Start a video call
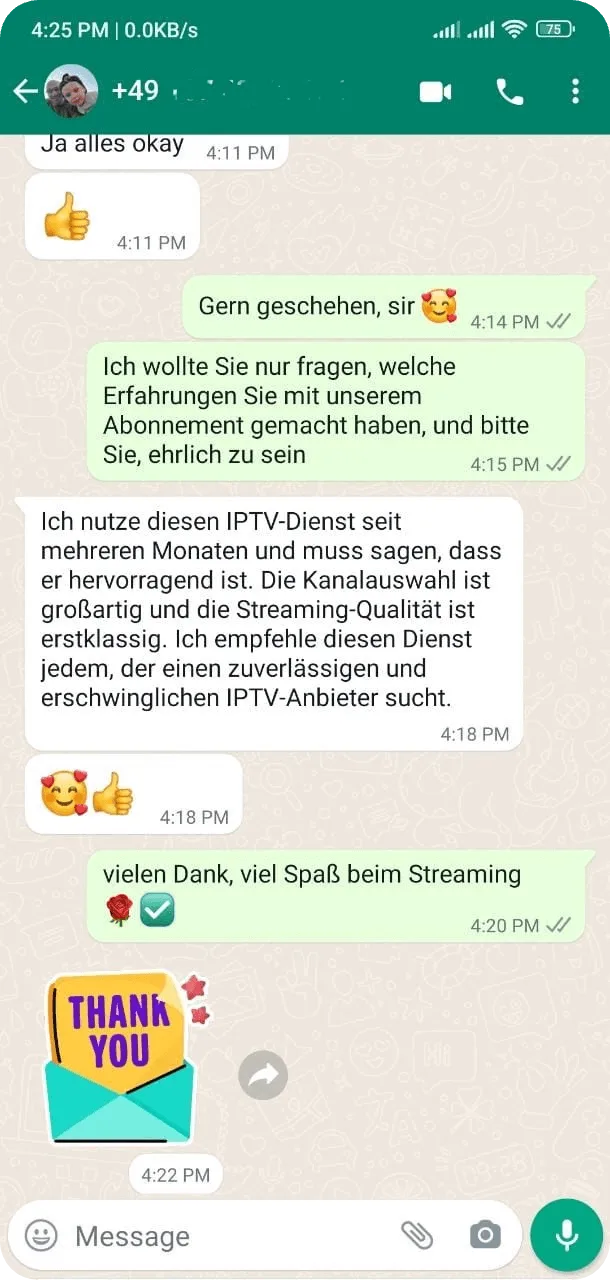Screen dimensions: 610x1280 435,92
